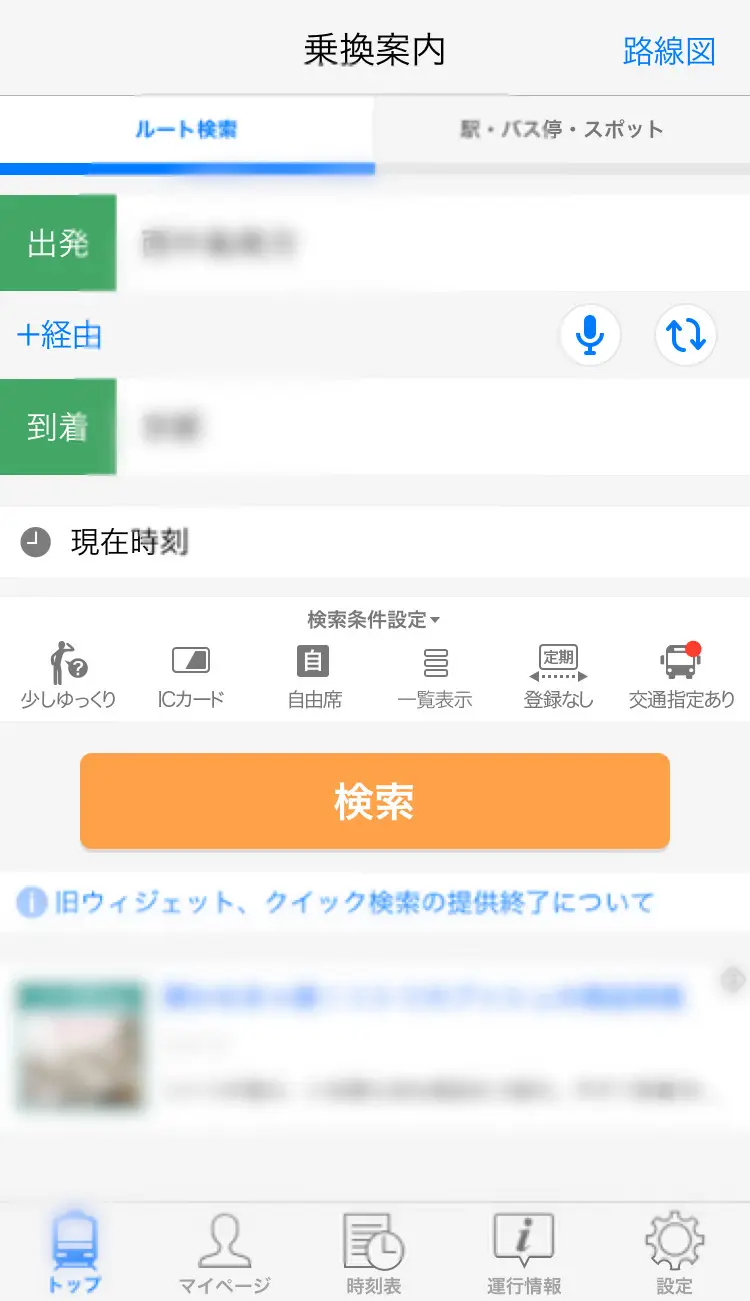
Task: Select the 自由席 seat option
Action: pyautogui.click(x=314, y=676)
